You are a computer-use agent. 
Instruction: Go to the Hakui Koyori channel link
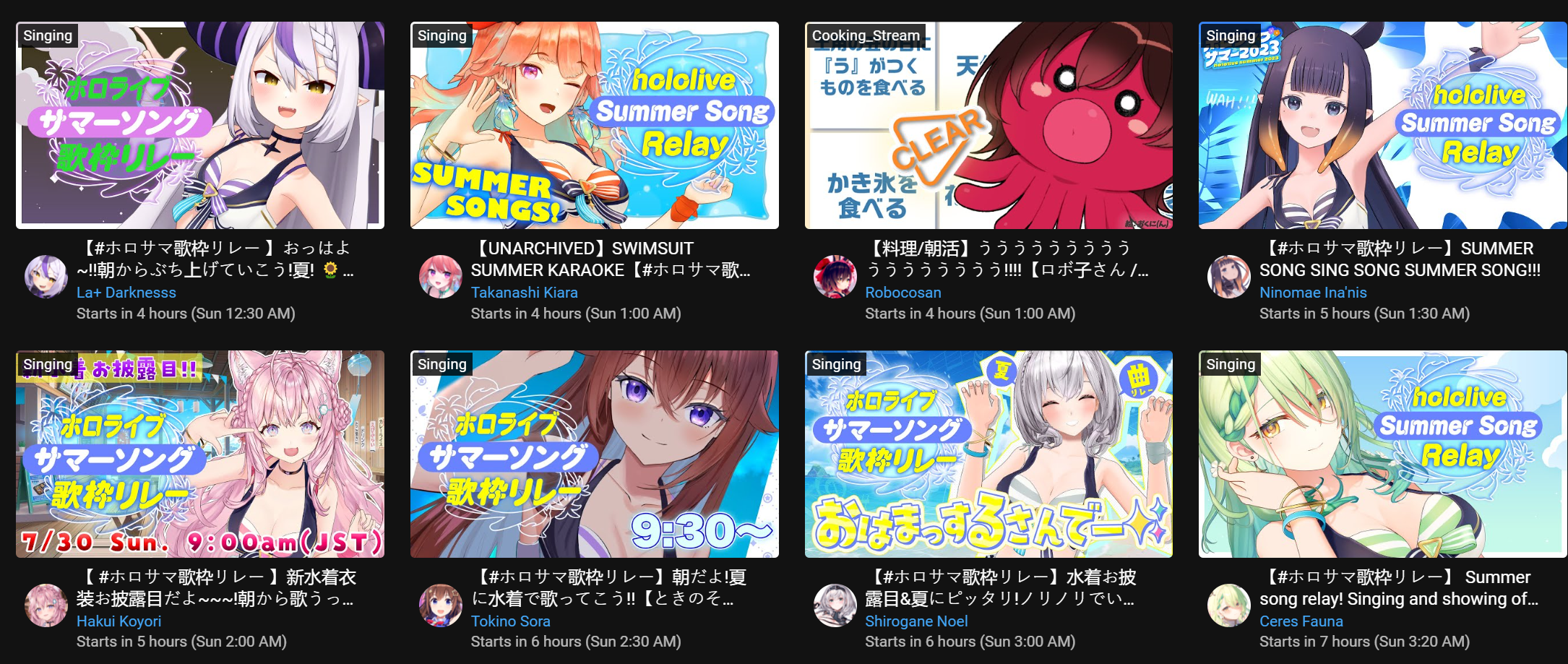point(119,621)
